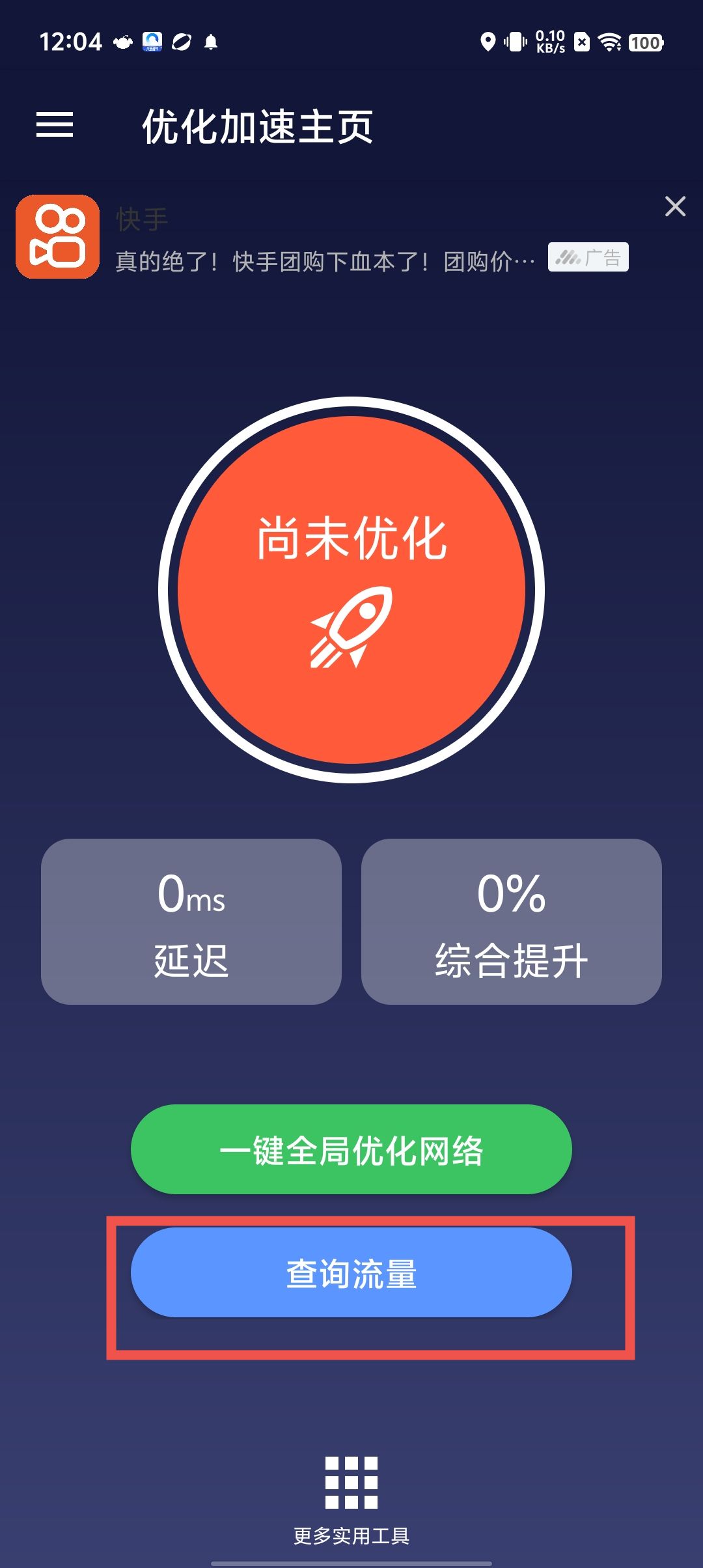Tap 查询流量 button
The width and height of the screenshot is (703, 1568).
click(x=351, y=1272)
